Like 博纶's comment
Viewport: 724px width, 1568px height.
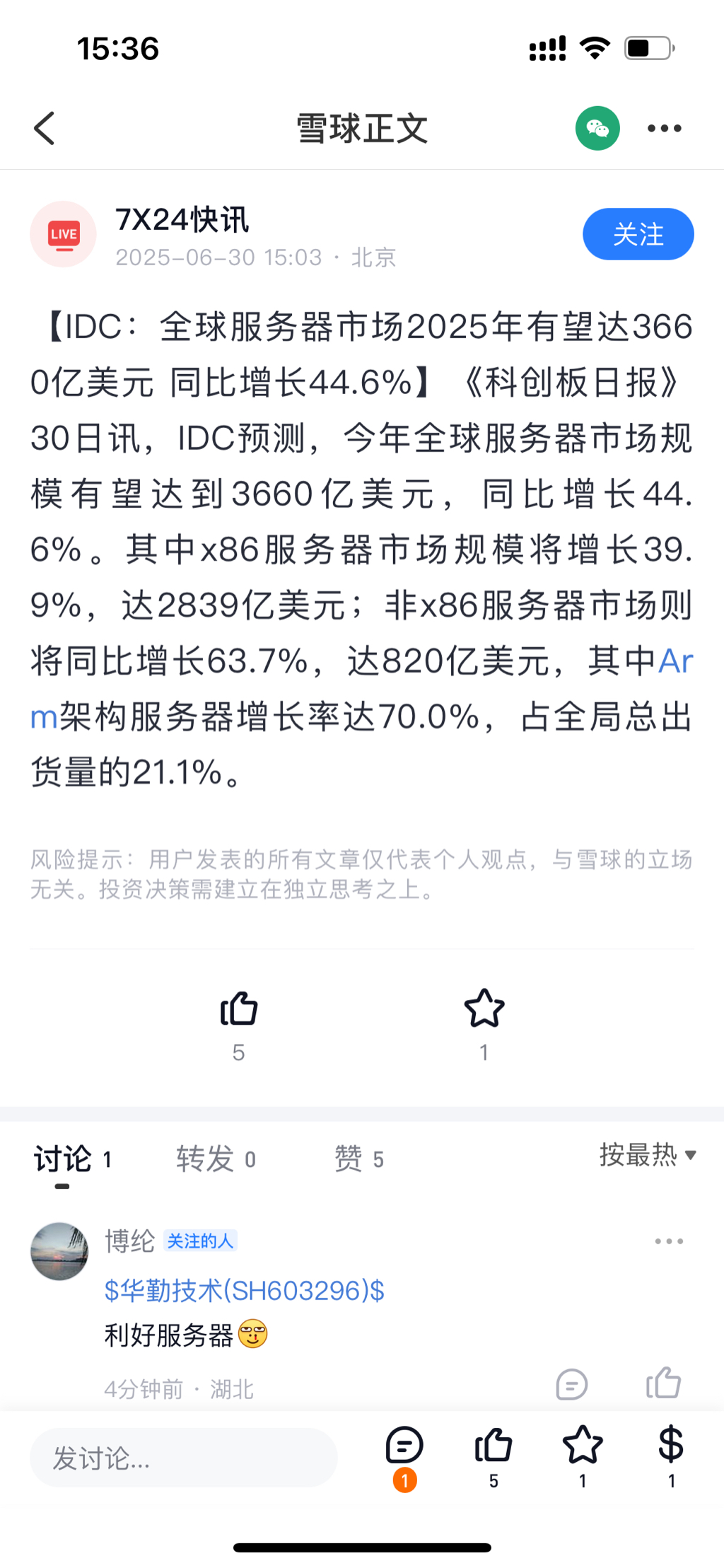tap(663, 1383)
